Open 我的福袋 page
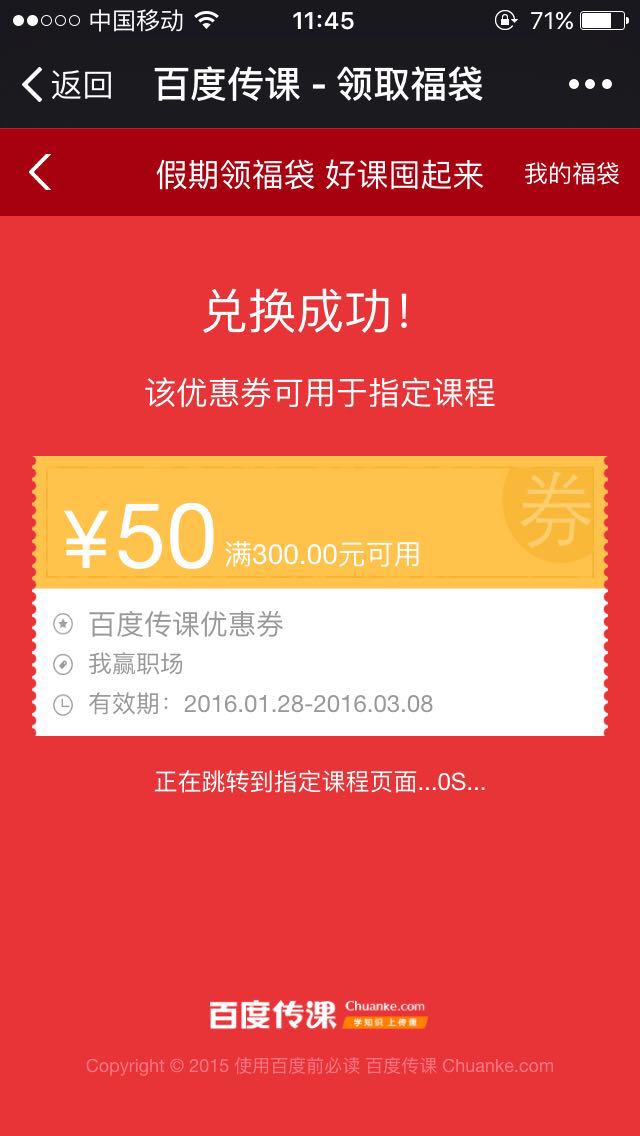 coord(571,174)
